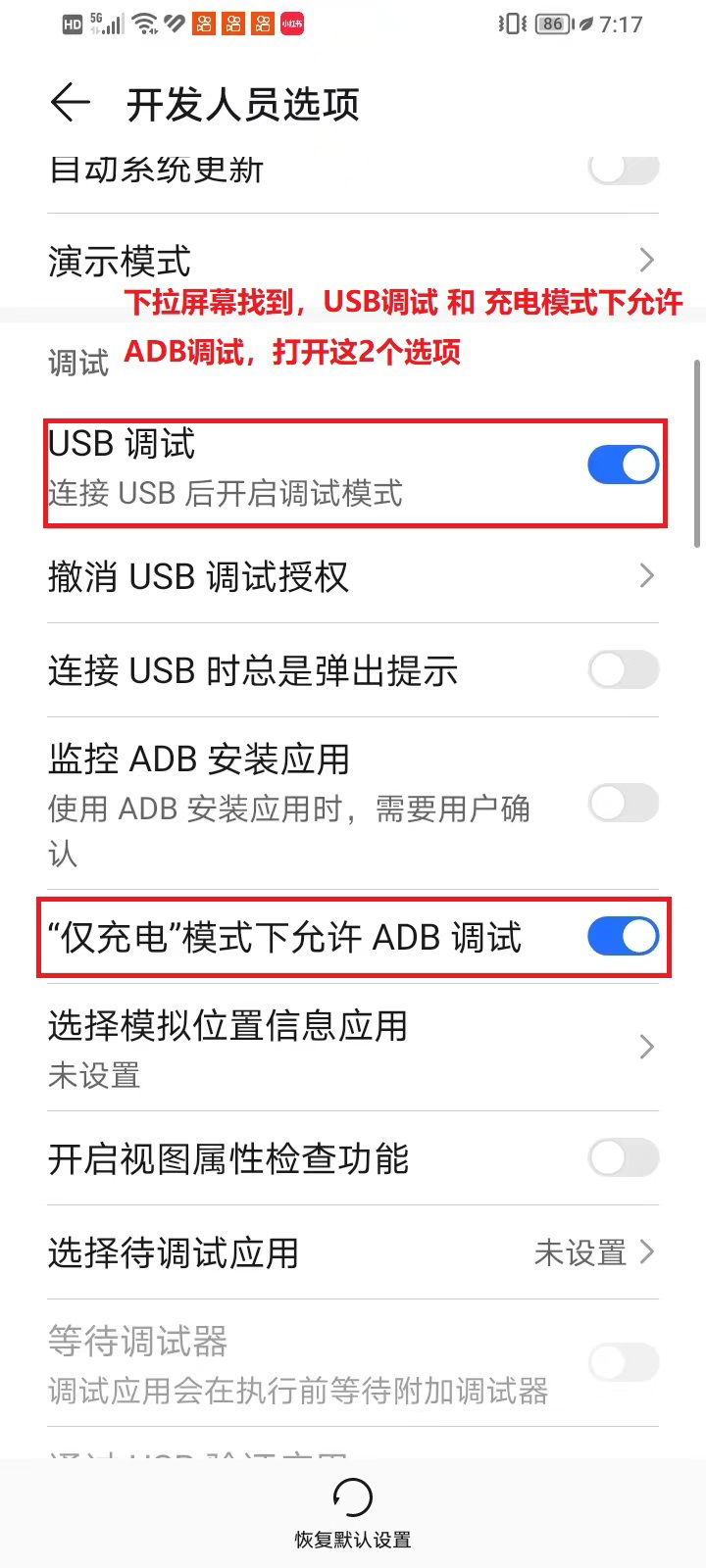The image size is (706, 1568).
Task: Open 撤消 USB 调试授权
Action: pos(353,576)
